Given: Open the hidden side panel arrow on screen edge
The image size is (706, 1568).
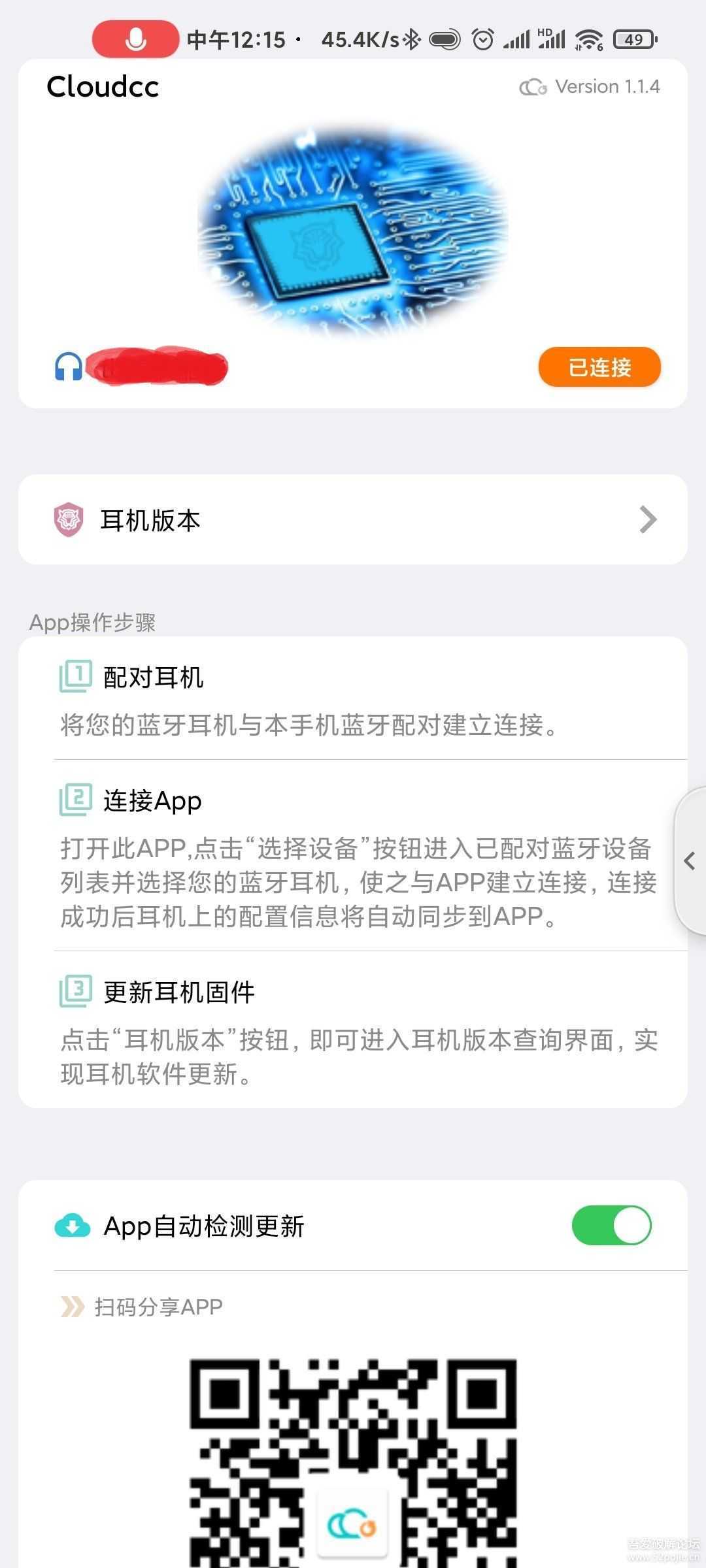Looking at the screenshot, I should pyautogui.click(x=690, y=861).
